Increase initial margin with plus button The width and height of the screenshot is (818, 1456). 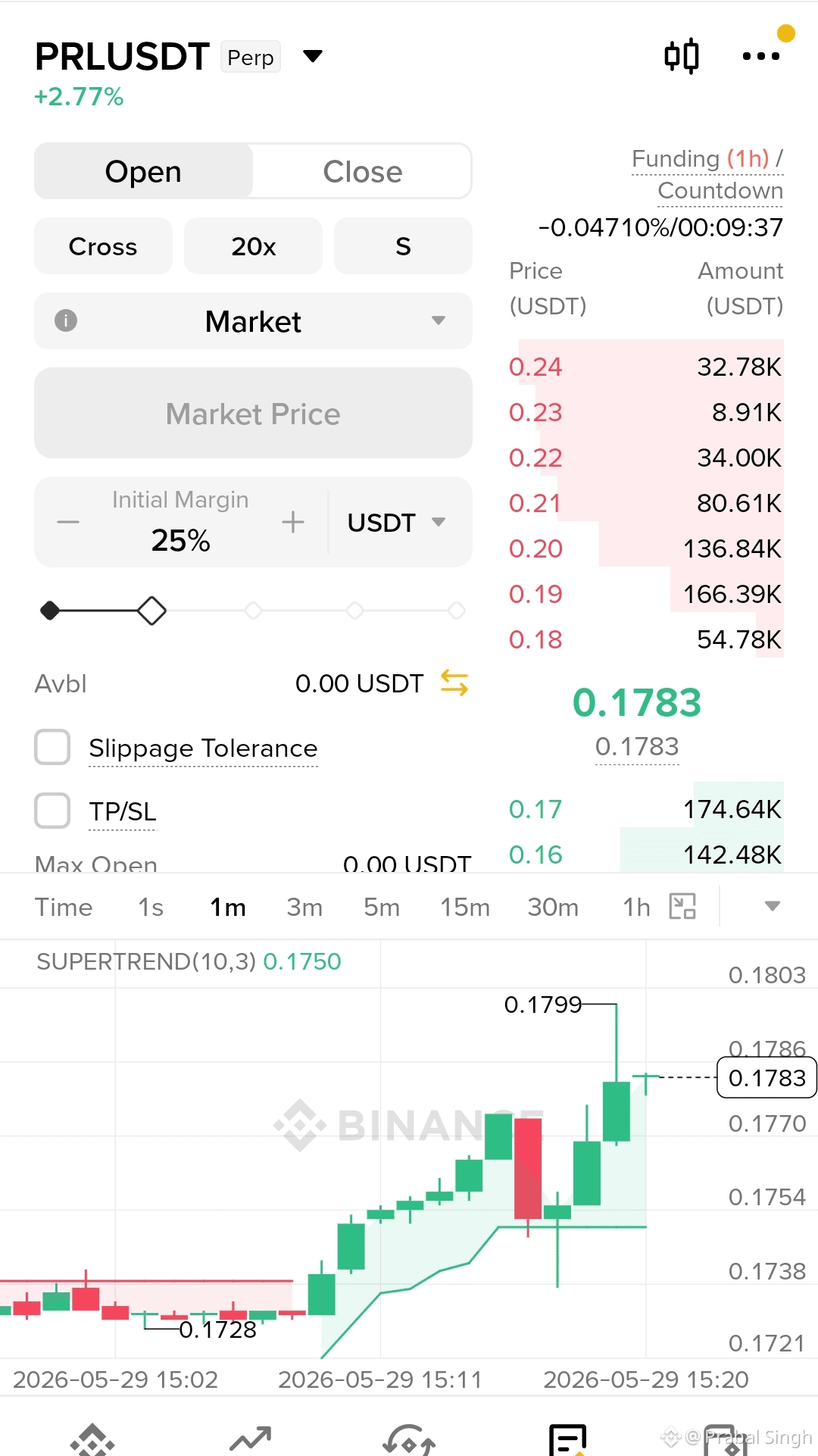[293, 522]
